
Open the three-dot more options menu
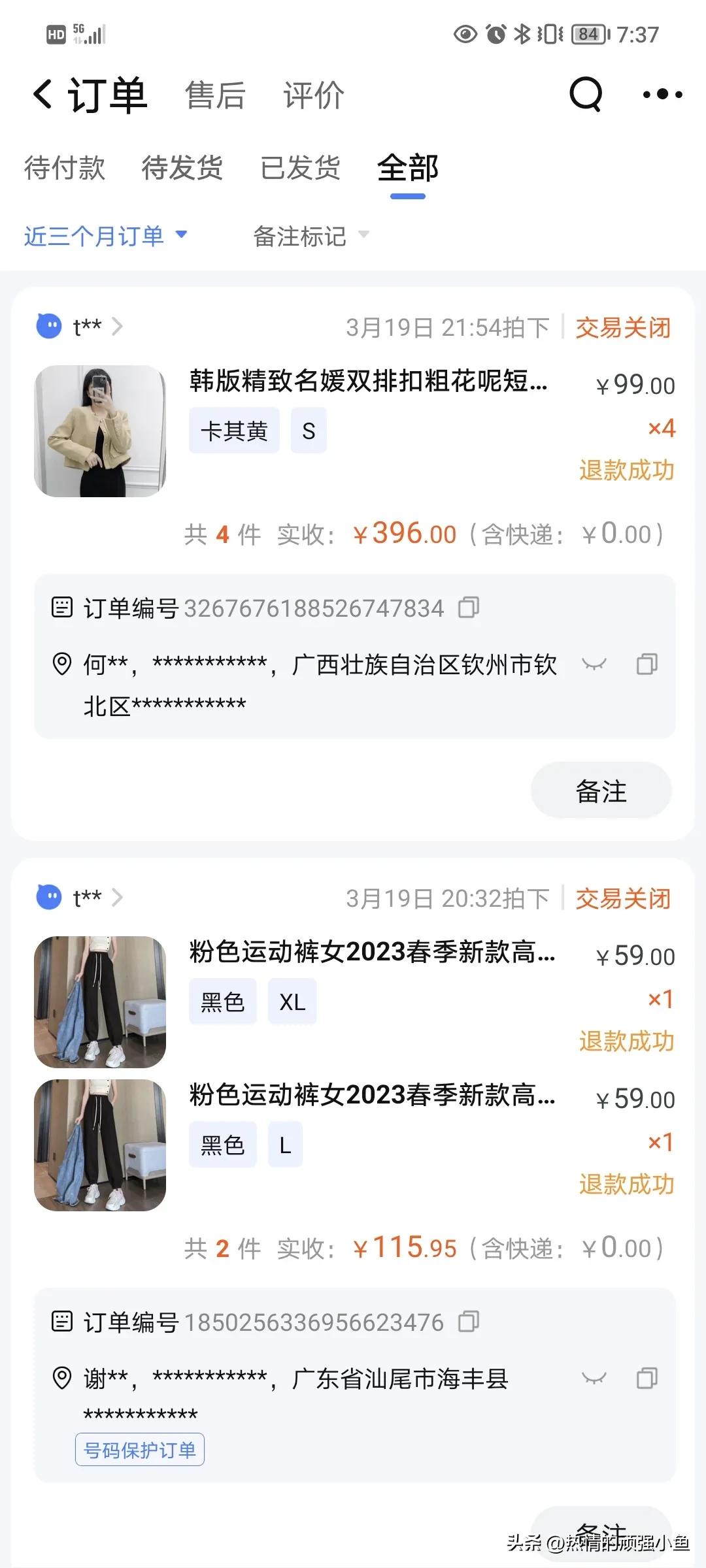click(x=662, y=93)
